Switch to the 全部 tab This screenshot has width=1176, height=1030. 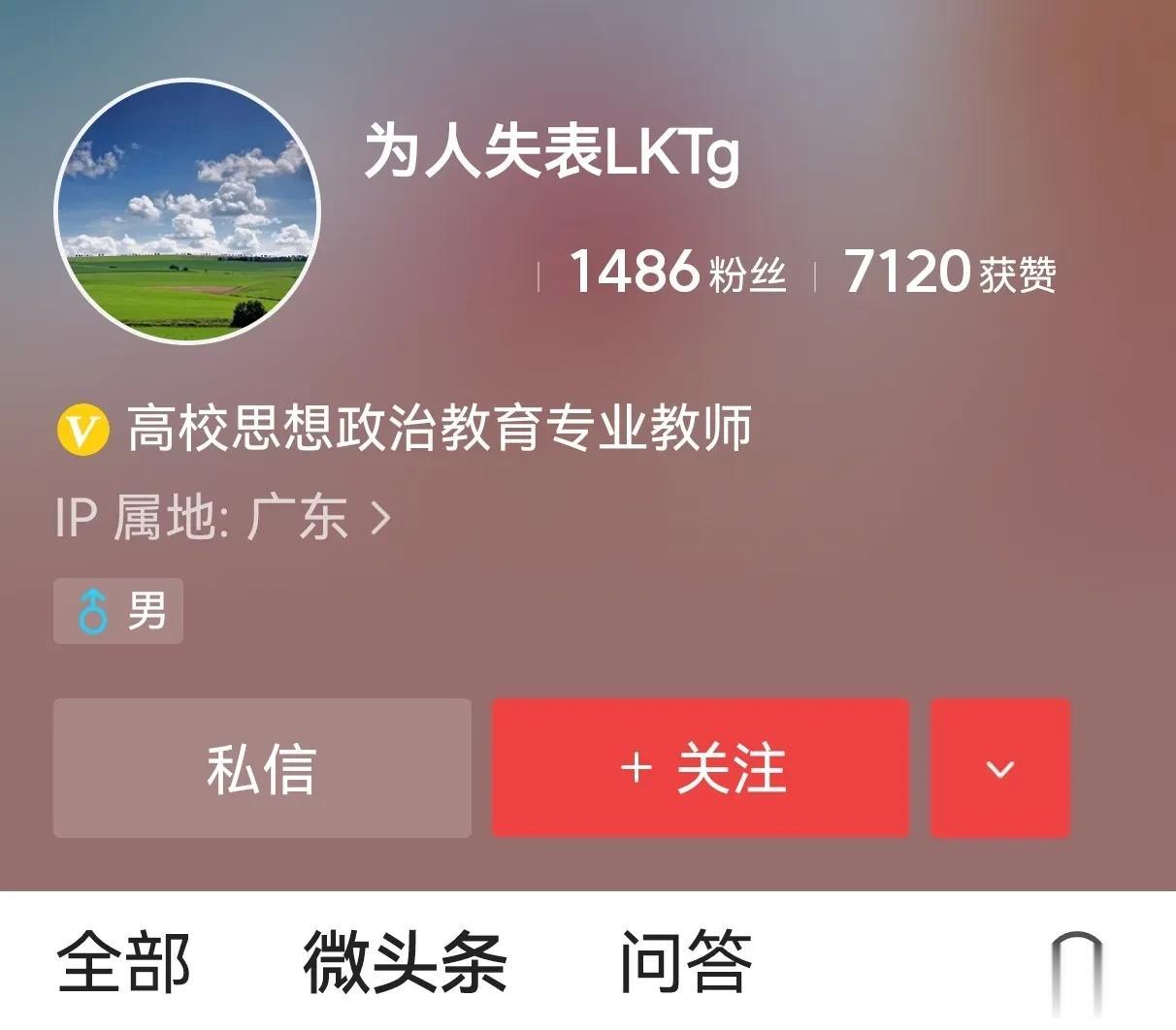point(123,962)
